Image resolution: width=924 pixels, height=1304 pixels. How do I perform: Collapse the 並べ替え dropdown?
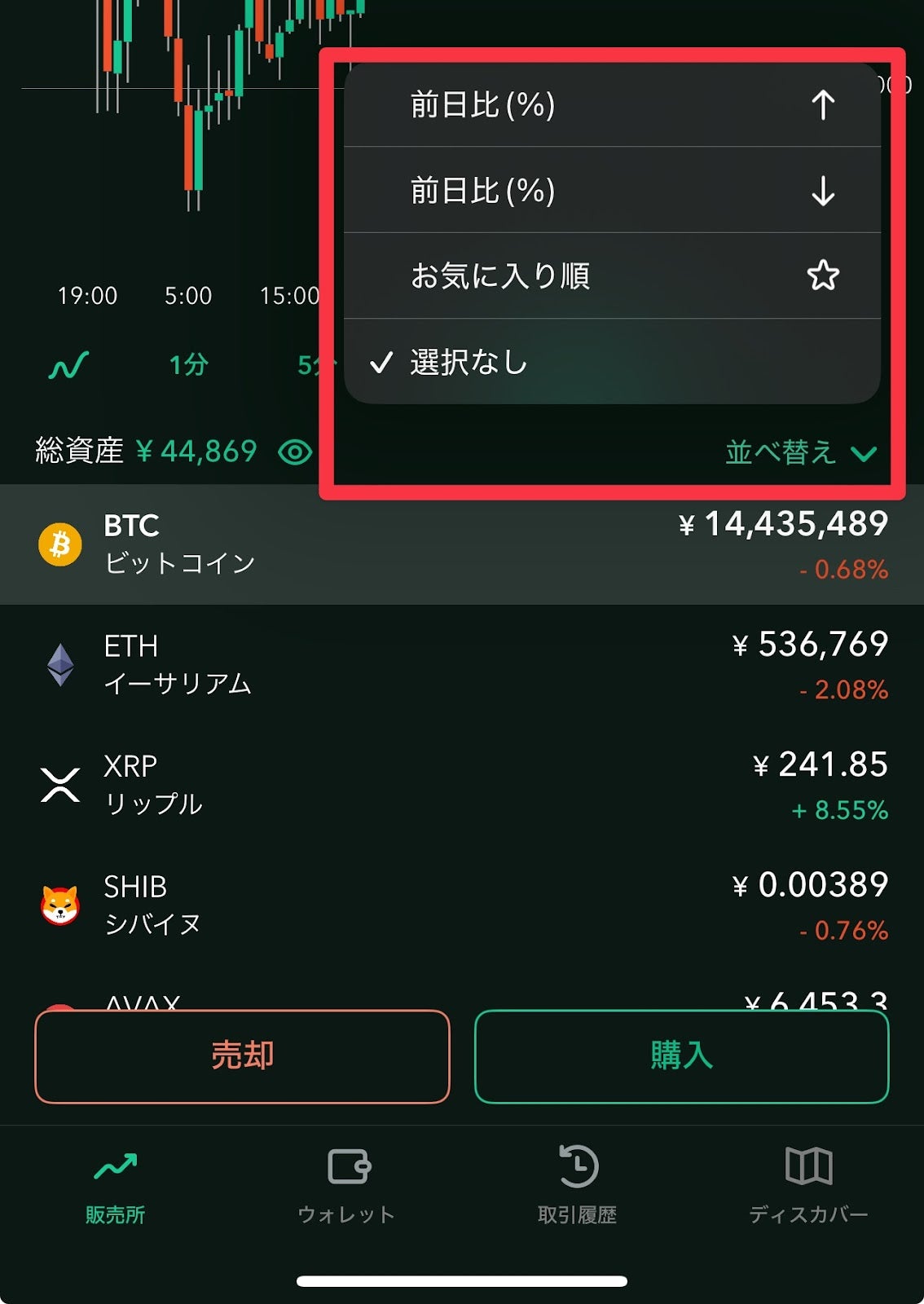tap(800, 452)
